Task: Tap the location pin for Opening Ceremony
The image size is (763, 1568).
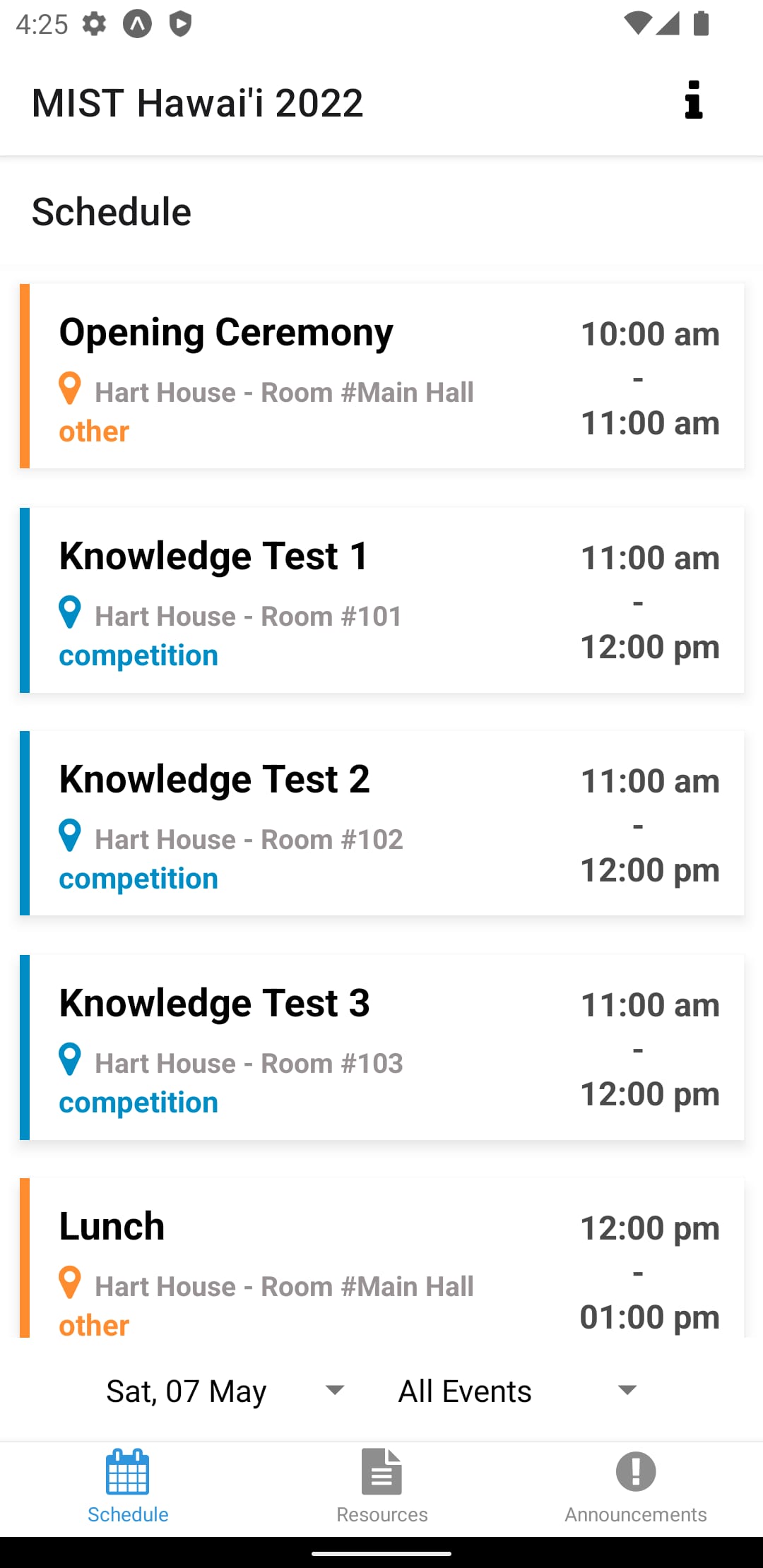Action: point(70,388)
